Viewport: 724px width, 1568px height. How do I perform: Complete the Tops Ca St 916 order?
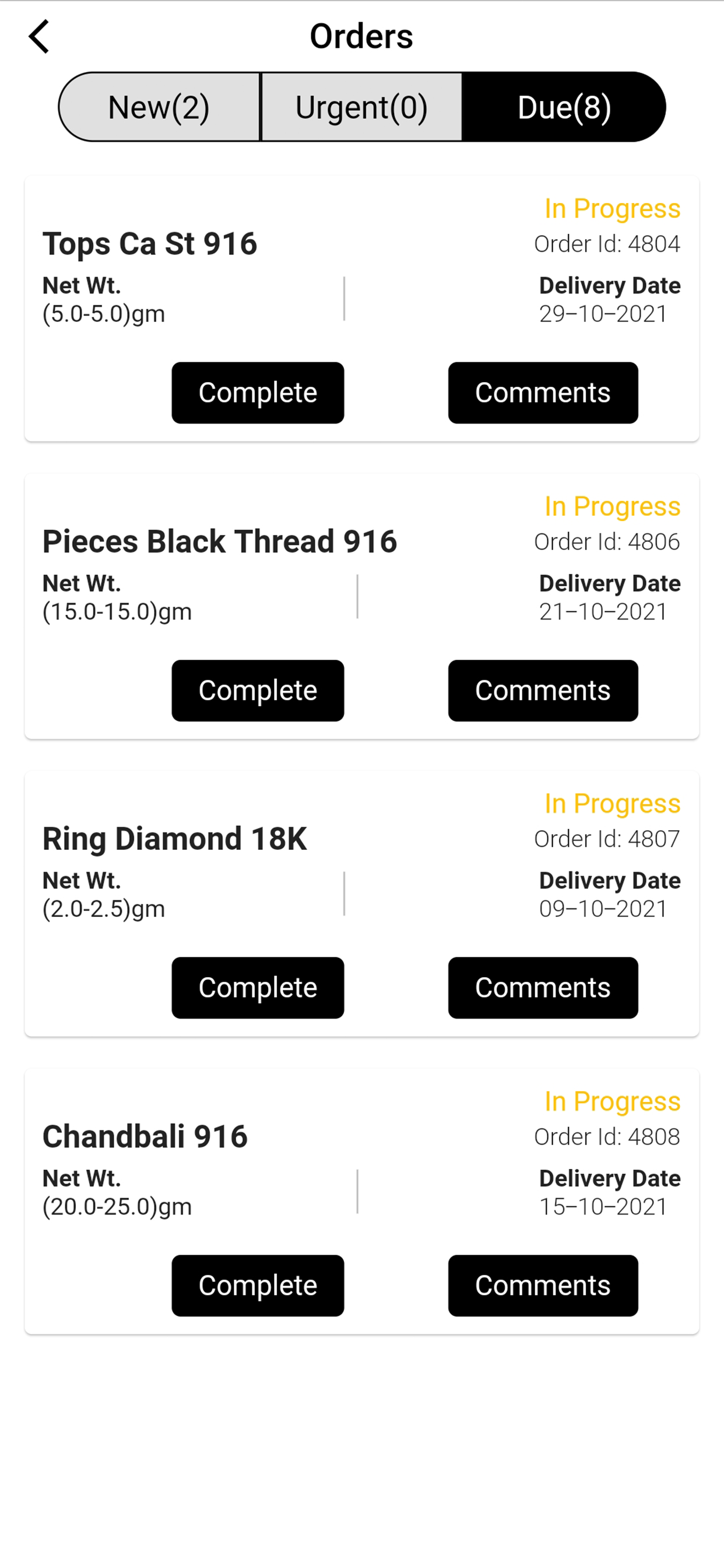coord(258,393)
